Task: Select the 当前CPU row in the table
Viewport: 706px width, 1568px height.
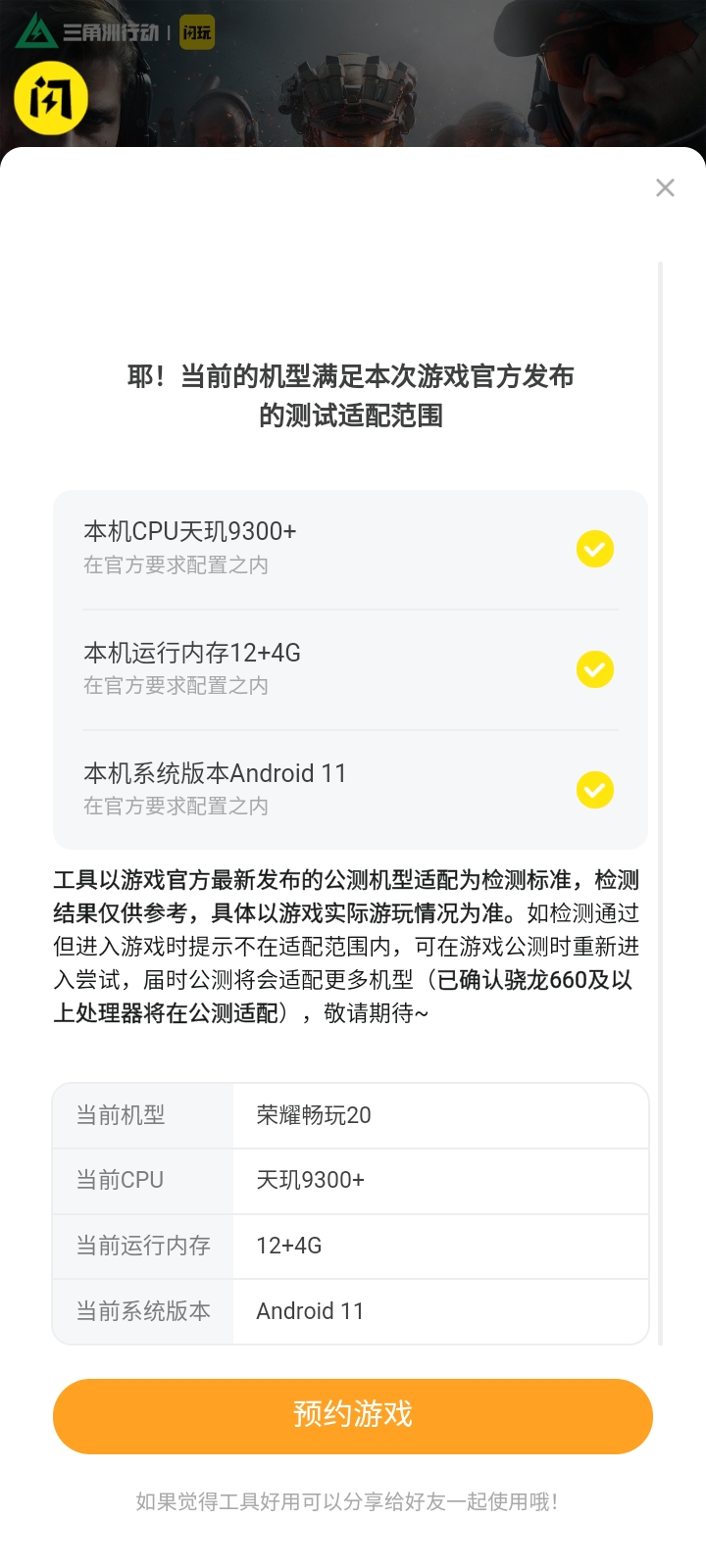Action: [353, 1181]
